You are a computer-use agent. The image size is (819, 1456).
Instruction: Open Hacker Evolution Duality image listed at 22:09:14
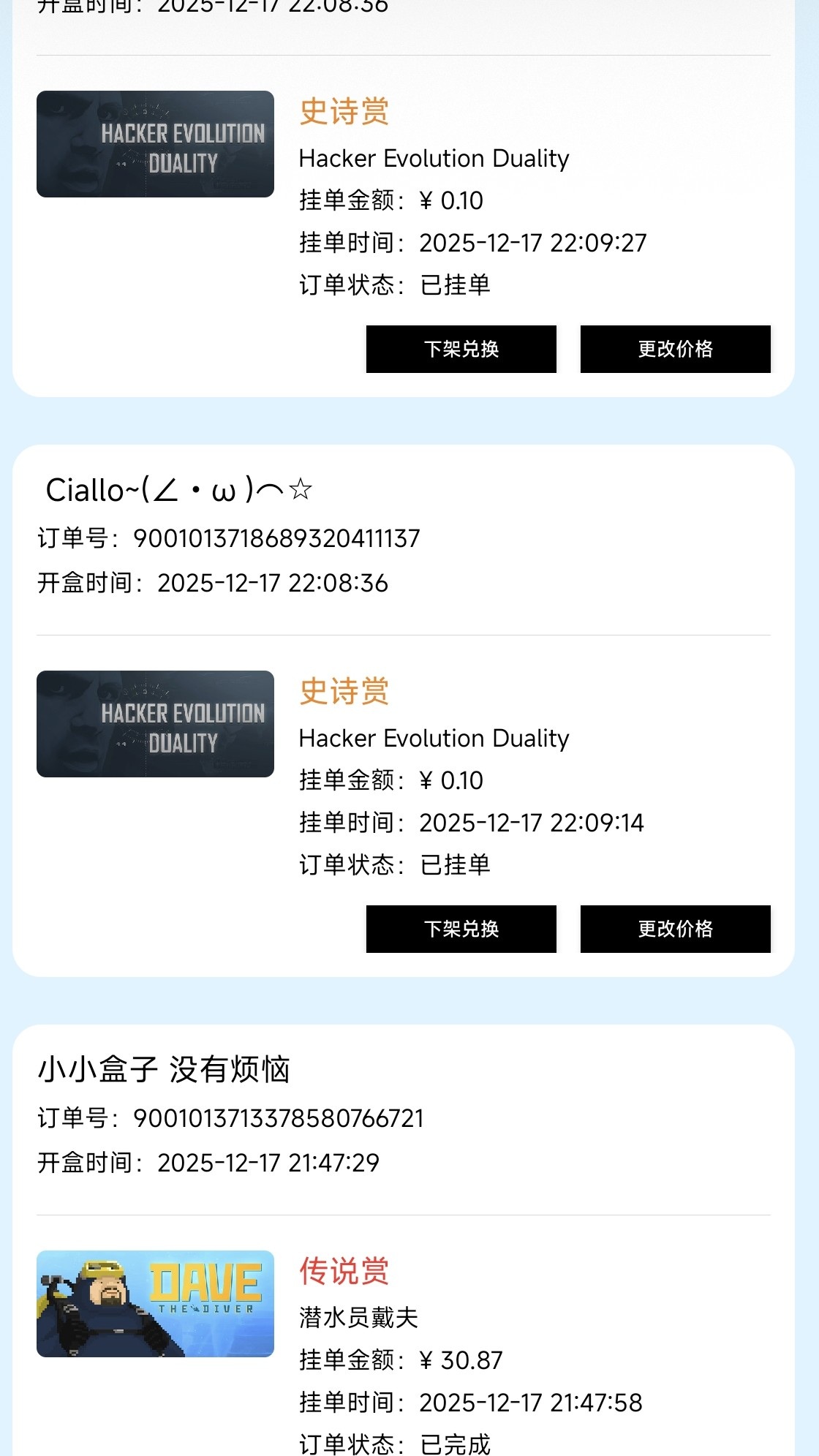coord(155,724)
